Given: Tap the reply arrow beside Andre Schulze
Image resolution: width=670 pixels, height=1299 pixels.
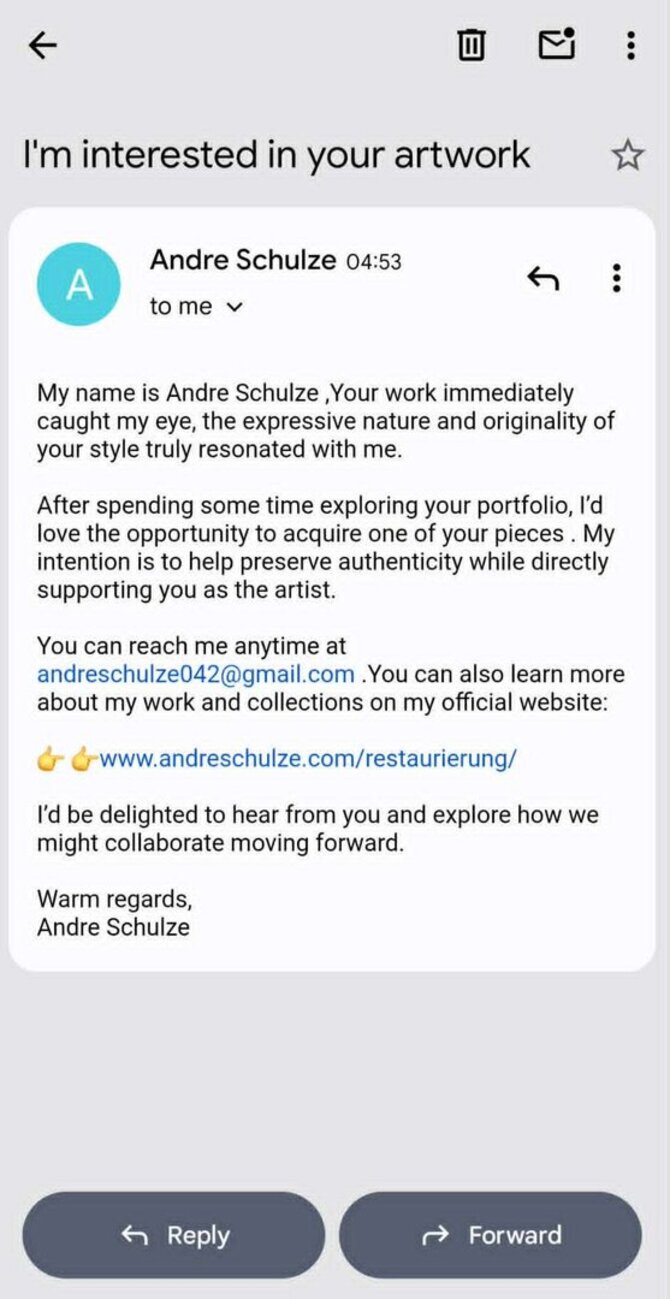Looking at the screenshot, I should click(543, 279).
